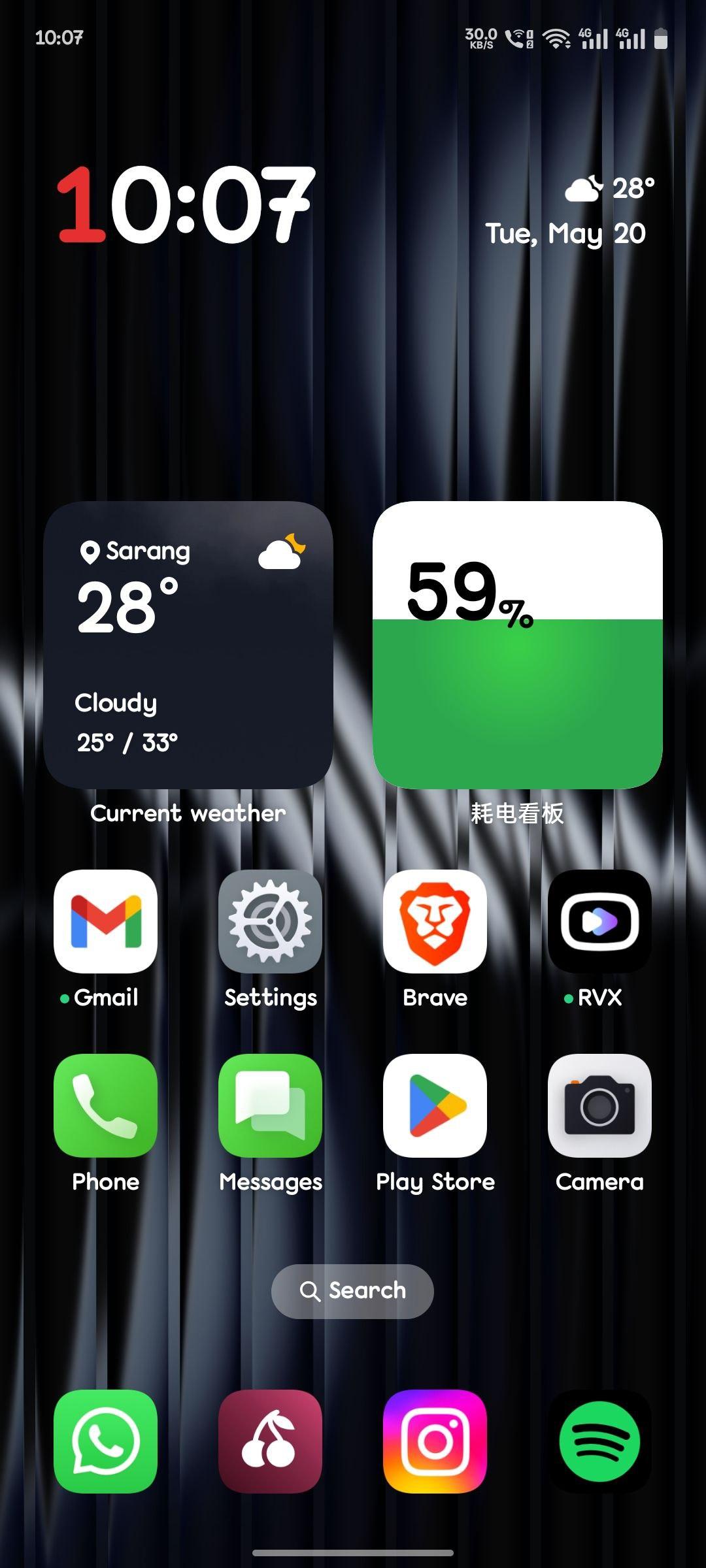Open the RVX app

pyautogui.click(x=599, y=921)
